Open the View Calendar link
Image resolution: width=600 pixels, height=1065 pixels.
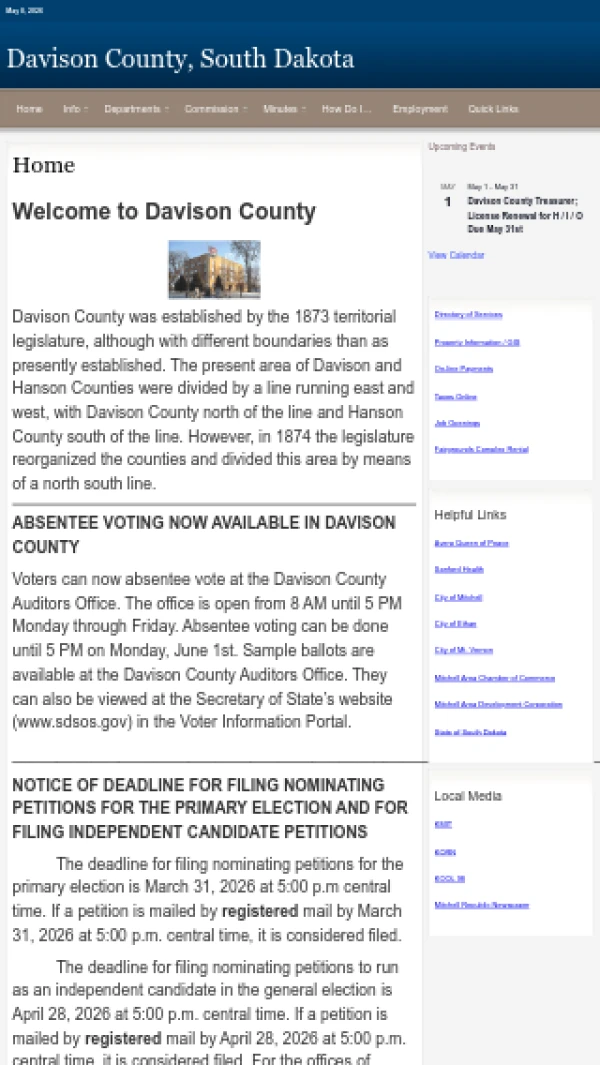tap(456, 255)
